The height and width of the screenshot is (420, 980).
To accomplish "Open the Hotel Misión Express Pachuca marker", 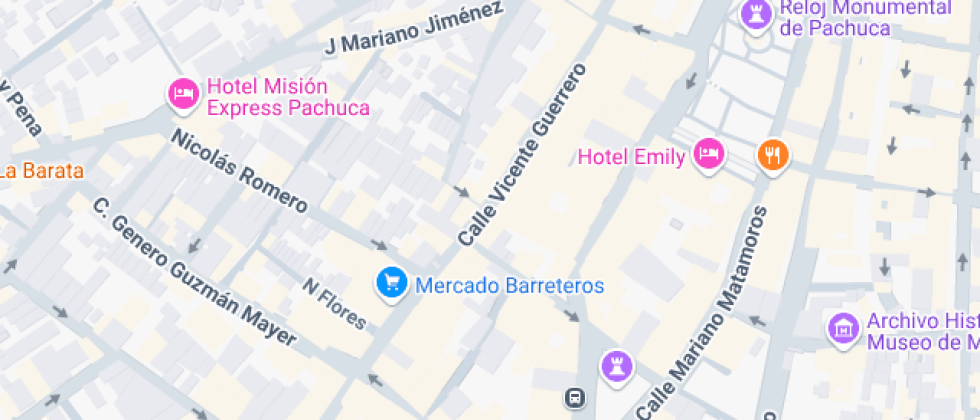I will (x=182, y=94).
